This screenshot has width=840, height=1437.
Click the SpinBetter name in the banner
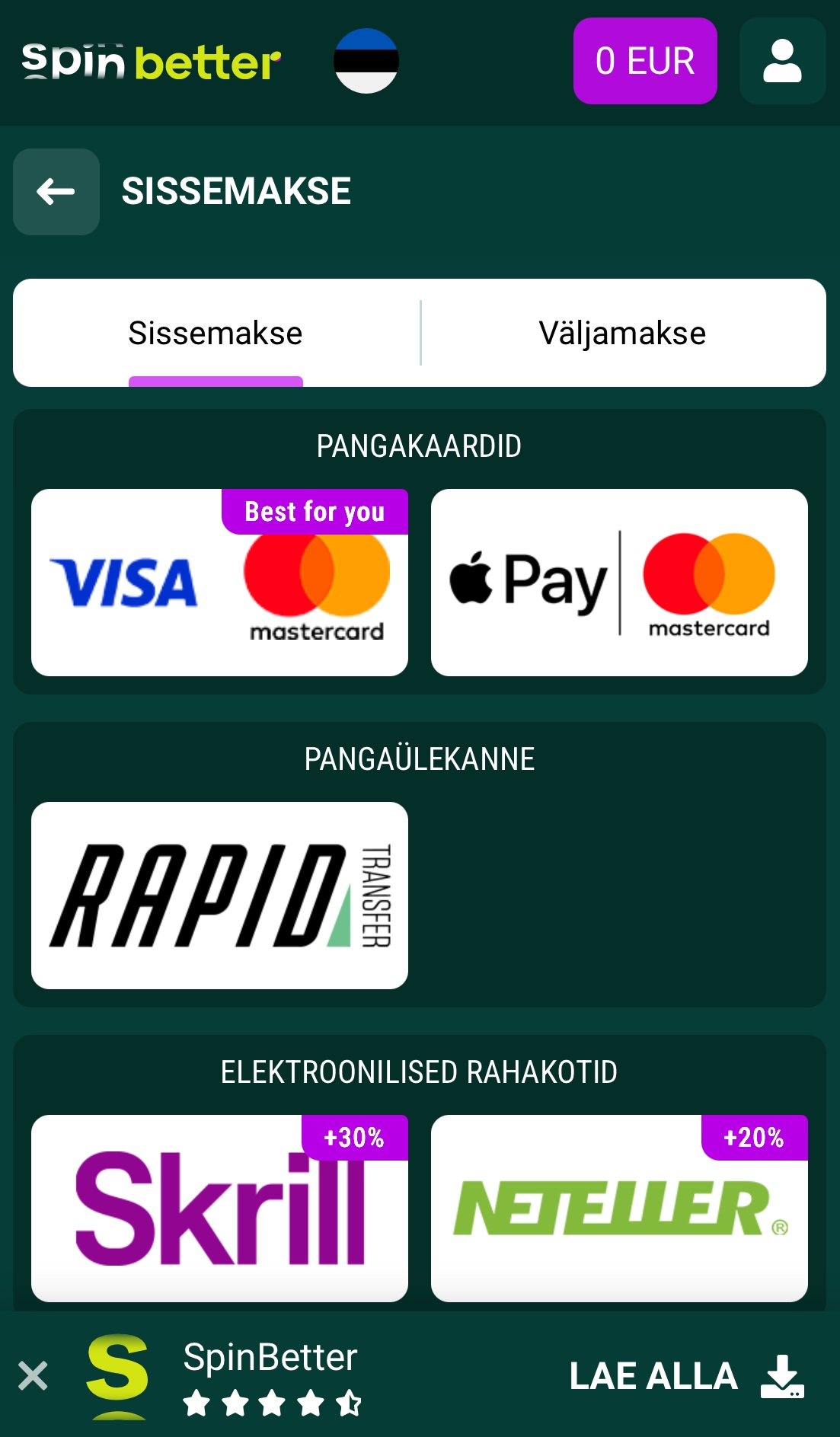click(x=270, y=1357)
